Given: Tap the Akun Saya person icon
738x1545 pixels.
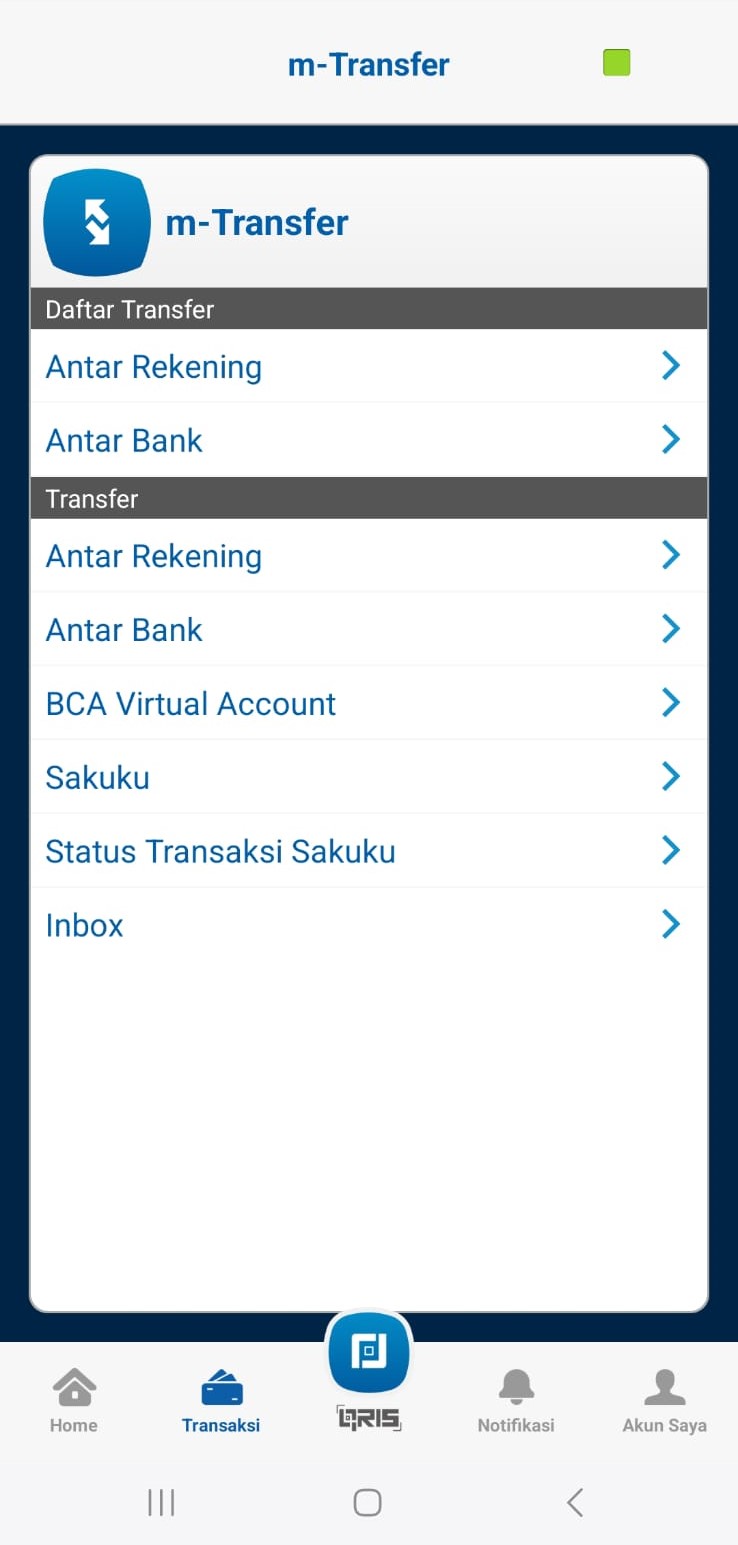Looking at the screenshot, I should pyautogui.click(x=663, y=1386).
